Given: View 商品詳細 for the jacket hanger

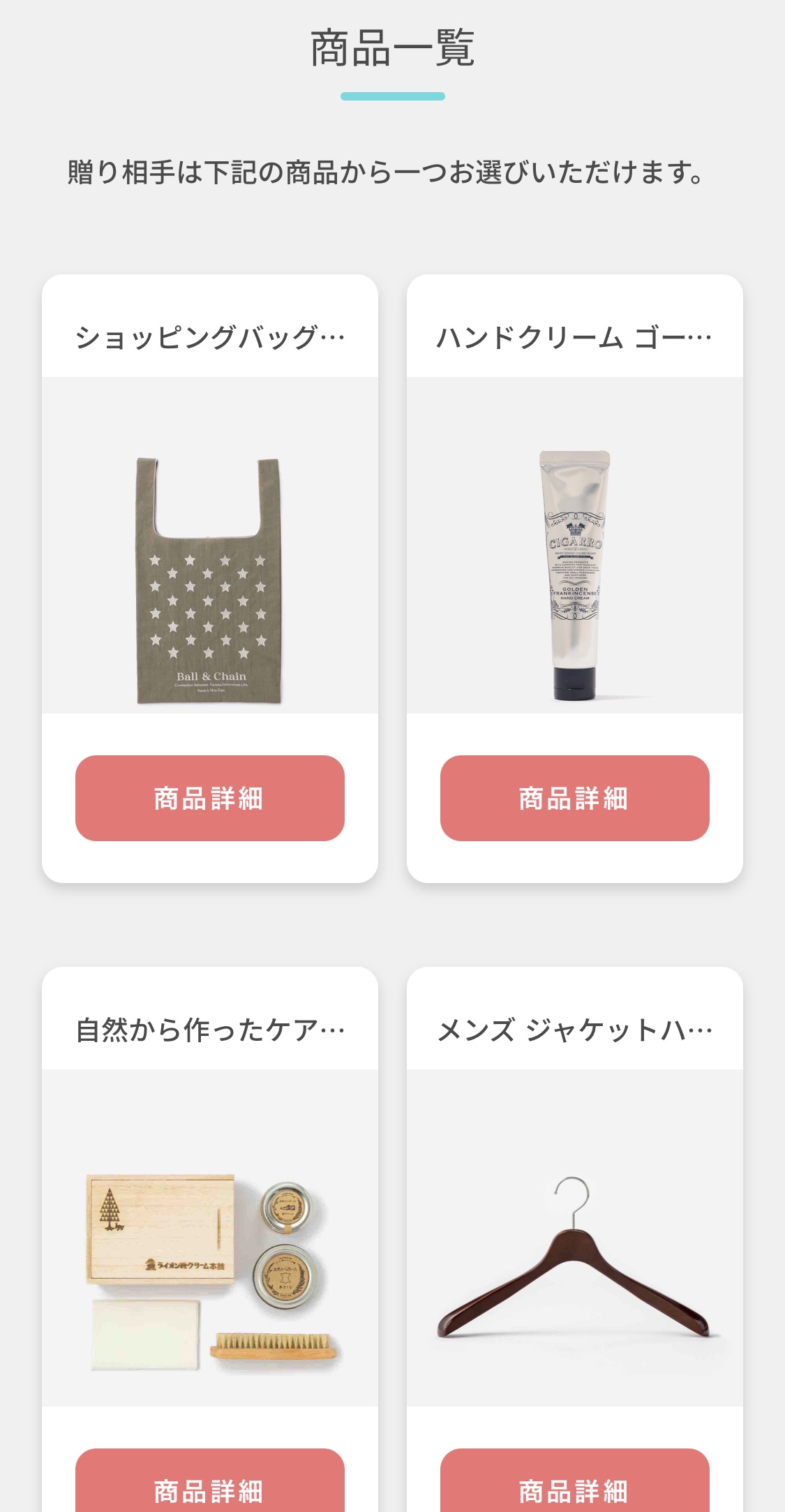Looking at the screenshot, I should 575,1480.
